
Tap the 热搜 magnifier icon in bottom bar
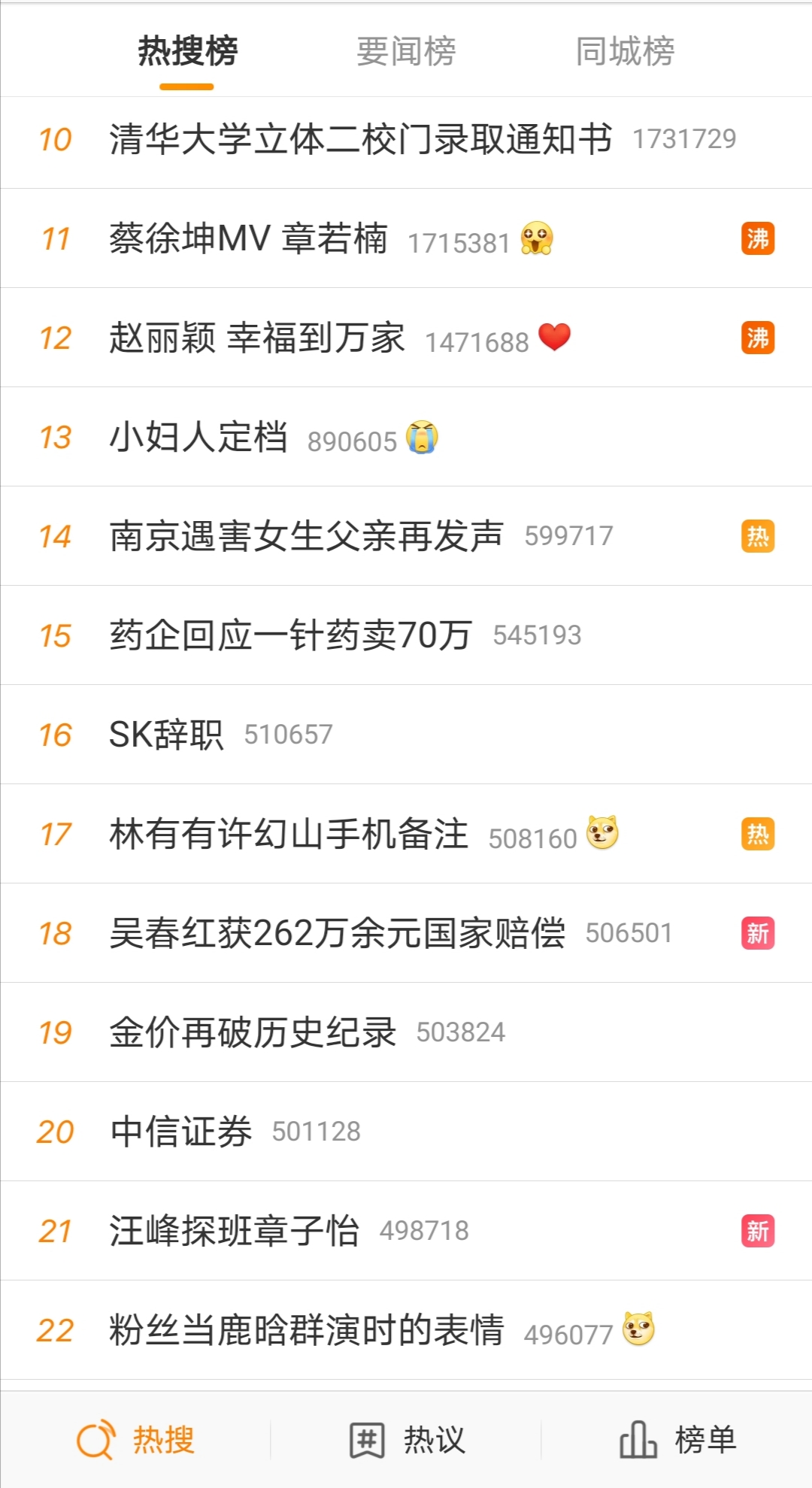(x=95, y=1441)
